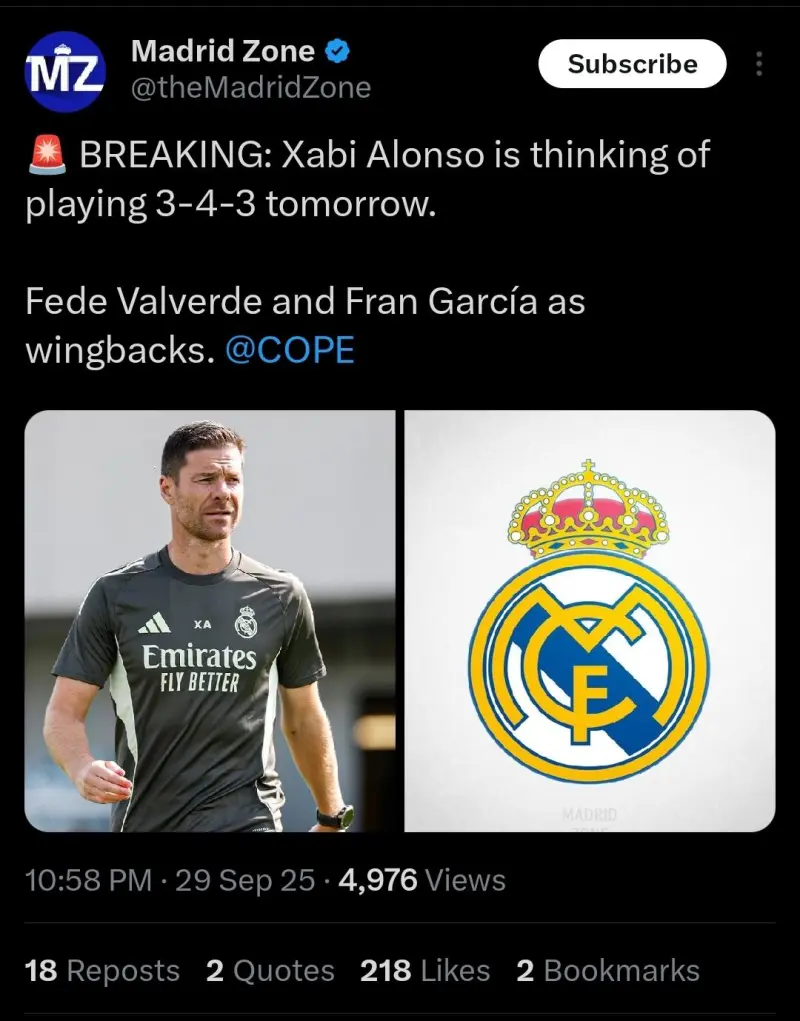Open the Real Madrid crest image
The height and width of the screenshot is (1021, 800).
point(589,620)
